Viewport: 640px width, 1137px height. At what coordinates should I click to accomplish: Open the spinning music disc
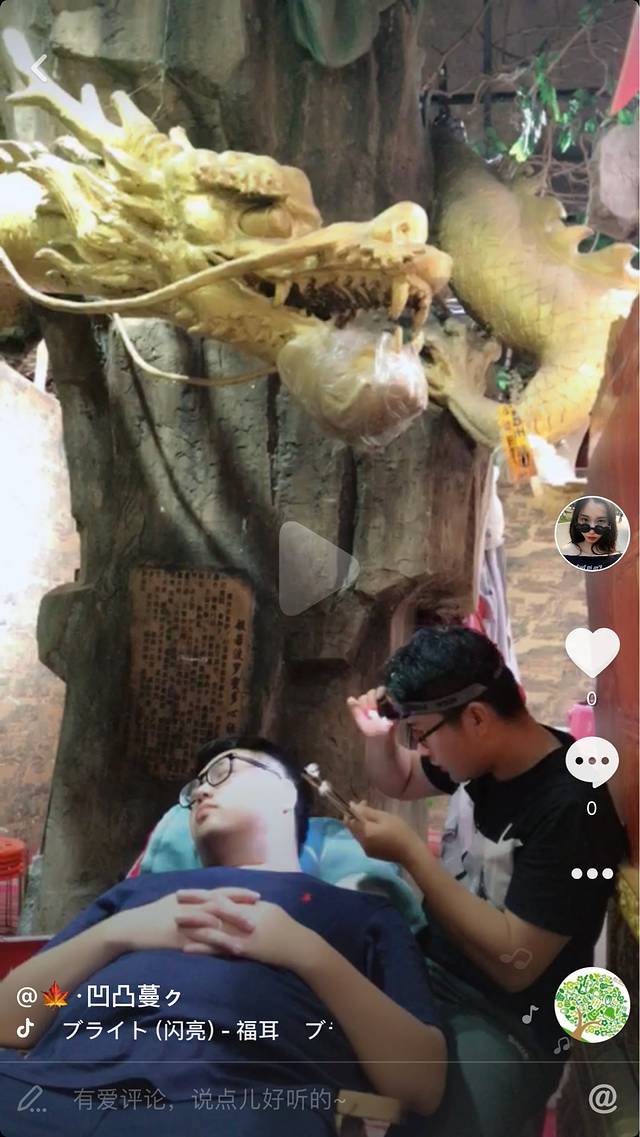[x=592, y=1005]
